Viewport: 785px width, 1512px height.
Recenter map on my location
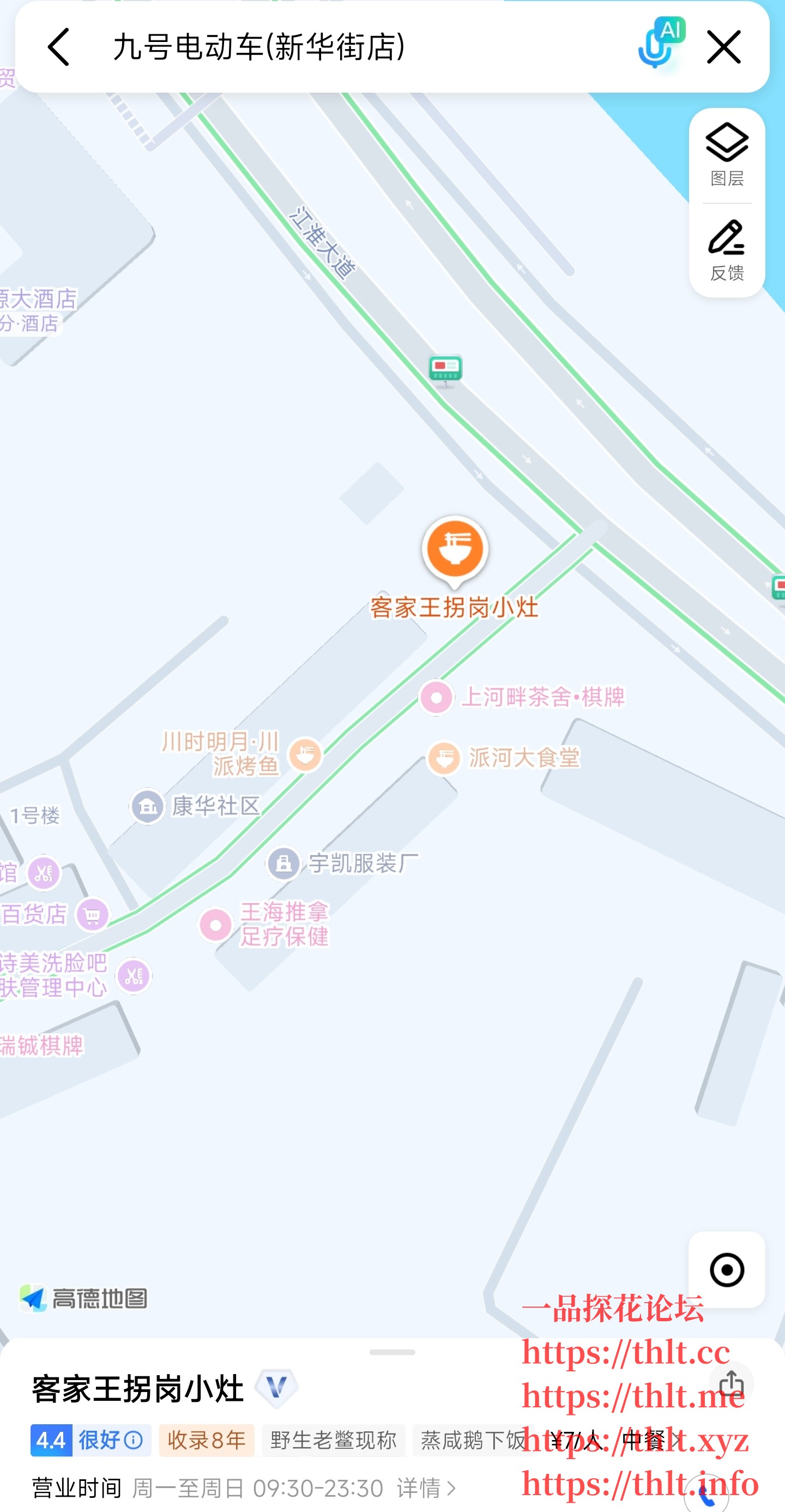(x=726, y=1270)
